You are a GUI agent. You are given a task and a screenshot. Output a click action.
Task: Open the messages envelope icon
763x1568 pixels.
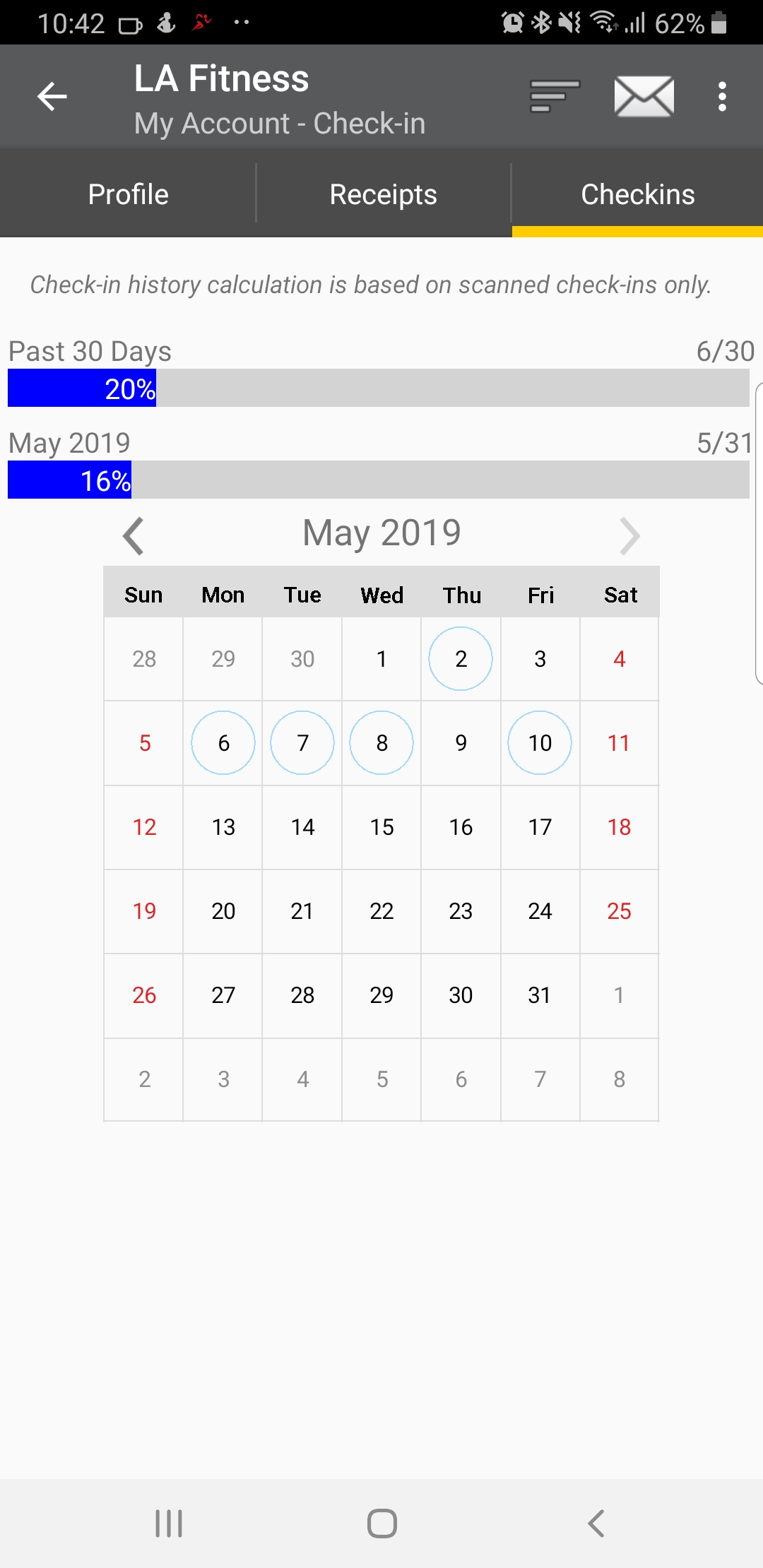tap(644, 97)
